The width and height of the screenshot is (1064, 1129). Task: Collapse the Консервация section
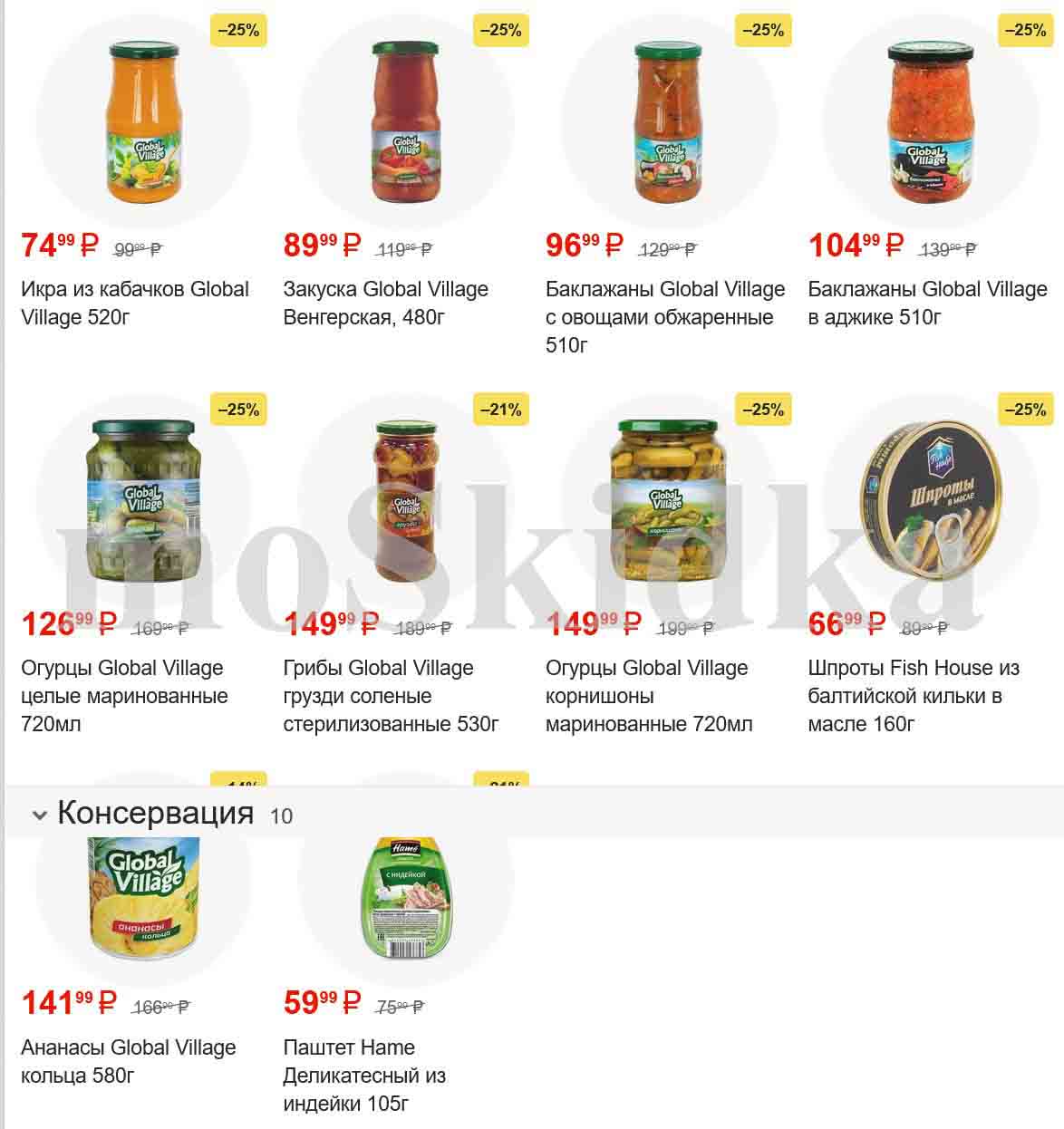pos(40,815)
